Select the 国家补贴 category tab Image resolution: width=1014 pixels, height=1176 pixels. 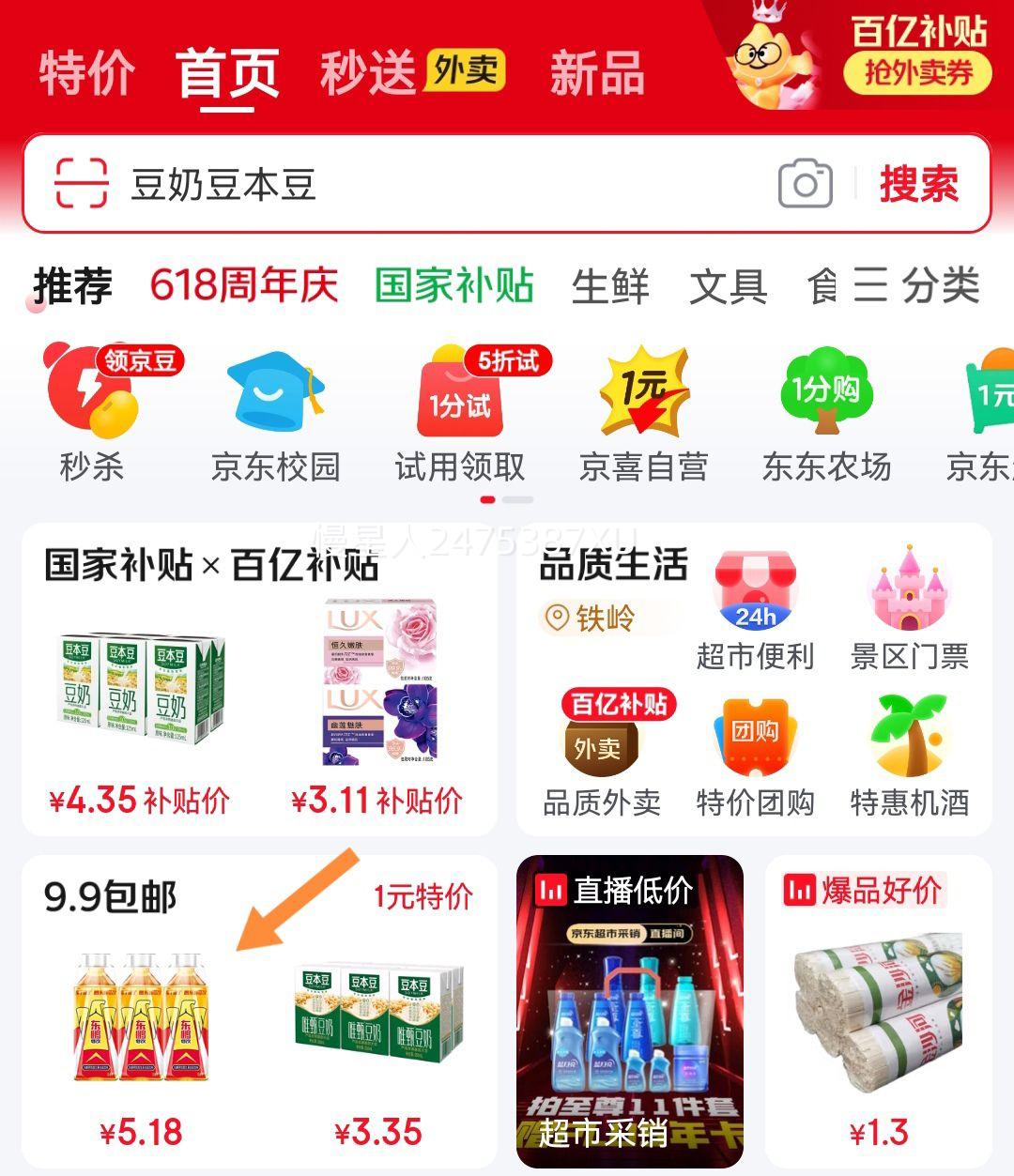(454, 287)
